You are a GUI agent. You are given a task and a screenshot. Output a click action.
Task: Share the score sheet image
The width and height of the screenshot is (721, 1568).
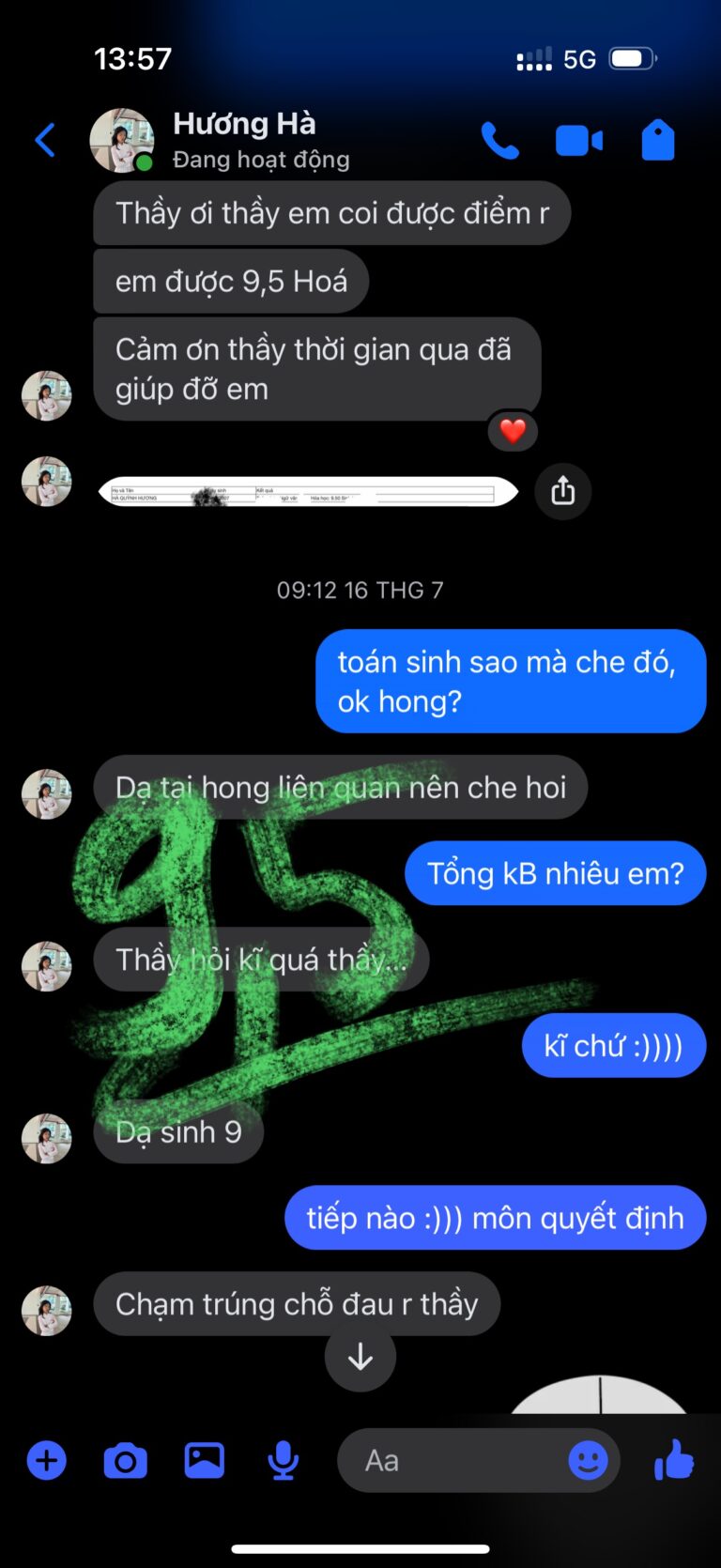[x=562, y=490]
